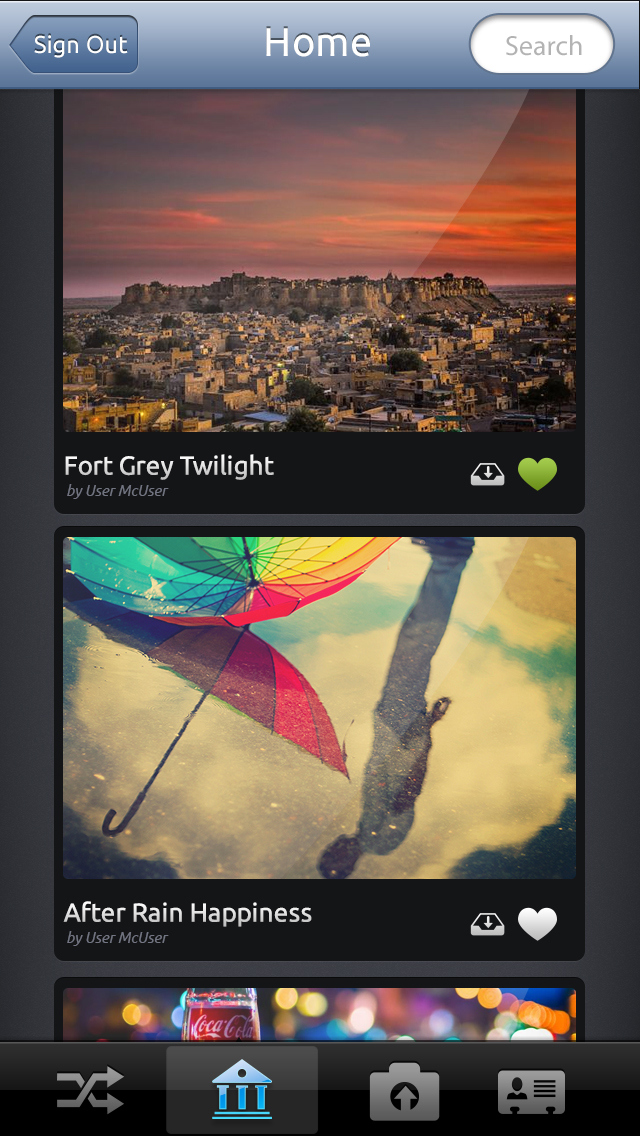Open the Fort Grey Twilight photo
The height and width of the screenshot is (1136, 640).
click(319, 262)
